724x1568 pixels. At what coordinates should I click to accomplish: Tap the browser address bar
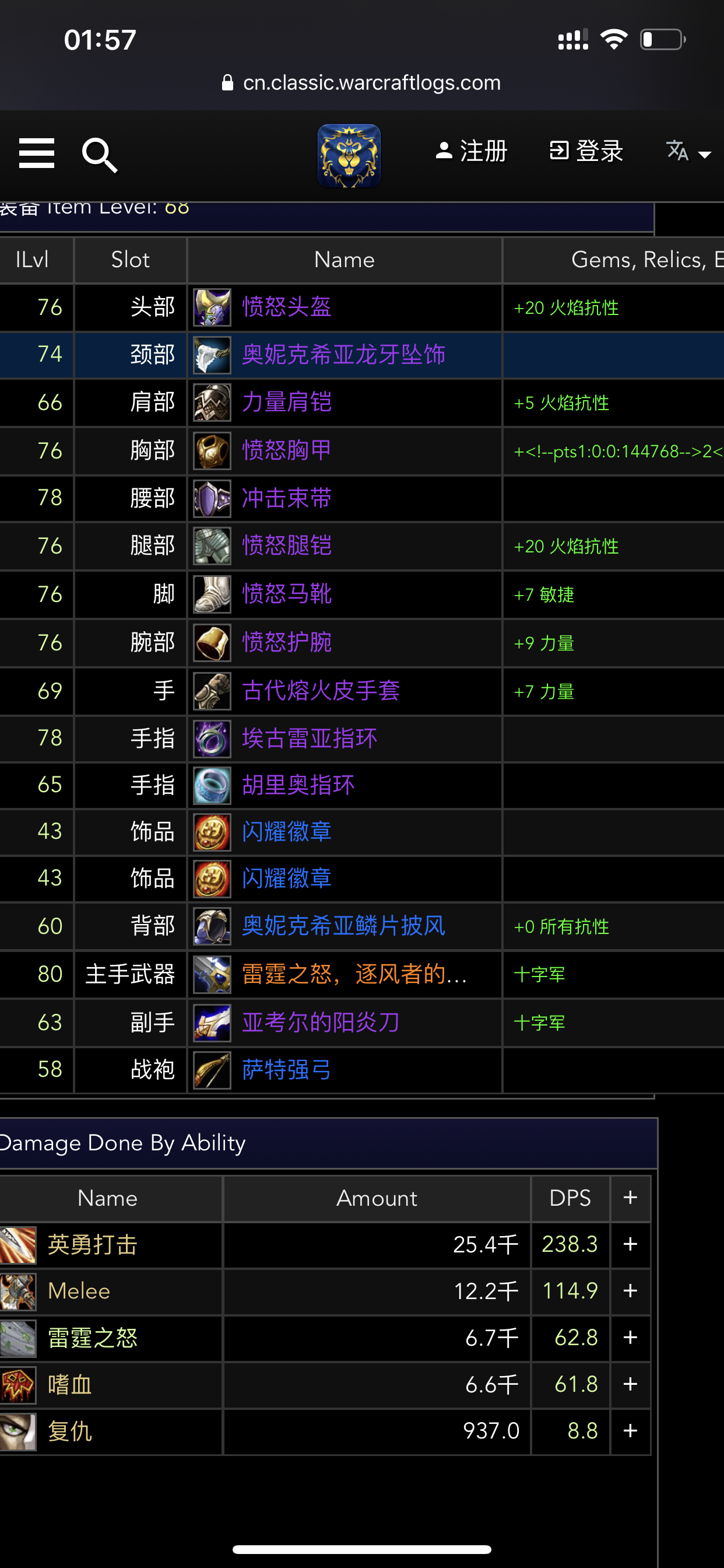click(362, 82)
